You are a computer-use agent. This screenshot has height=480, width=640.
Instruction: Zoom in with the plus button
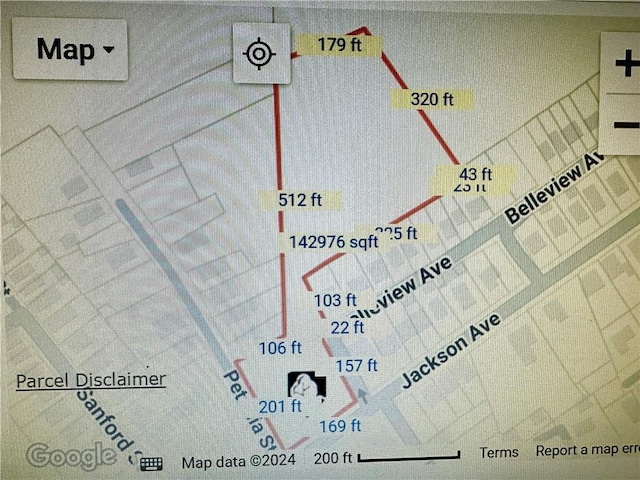coord(625,62)
